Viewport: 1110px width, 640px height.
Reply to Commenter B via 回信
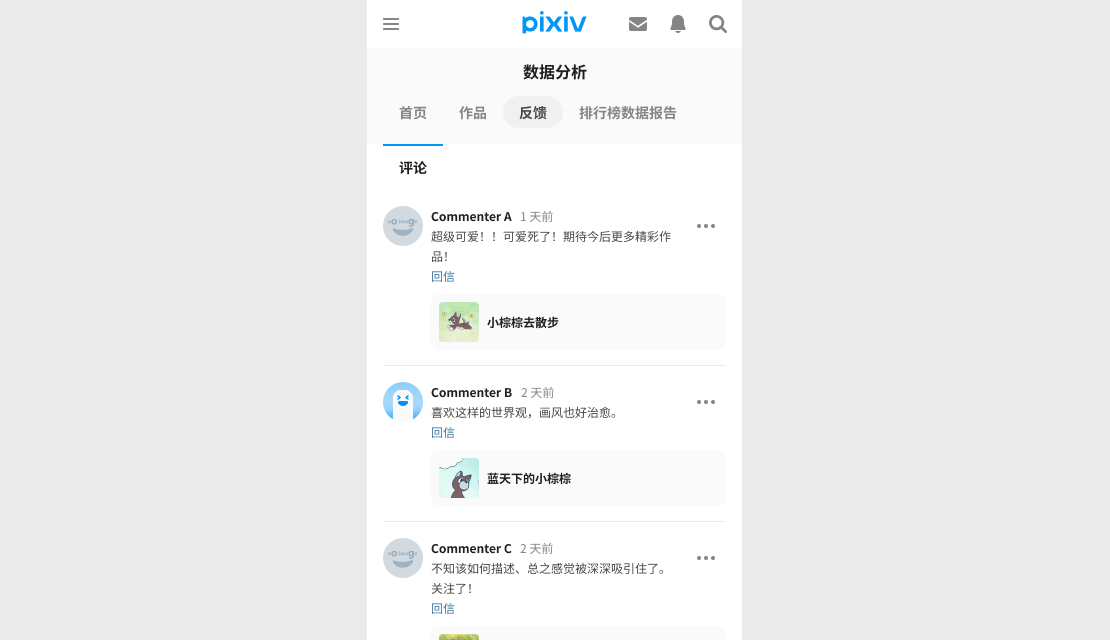pyautogui.click(x=443, y=433)
